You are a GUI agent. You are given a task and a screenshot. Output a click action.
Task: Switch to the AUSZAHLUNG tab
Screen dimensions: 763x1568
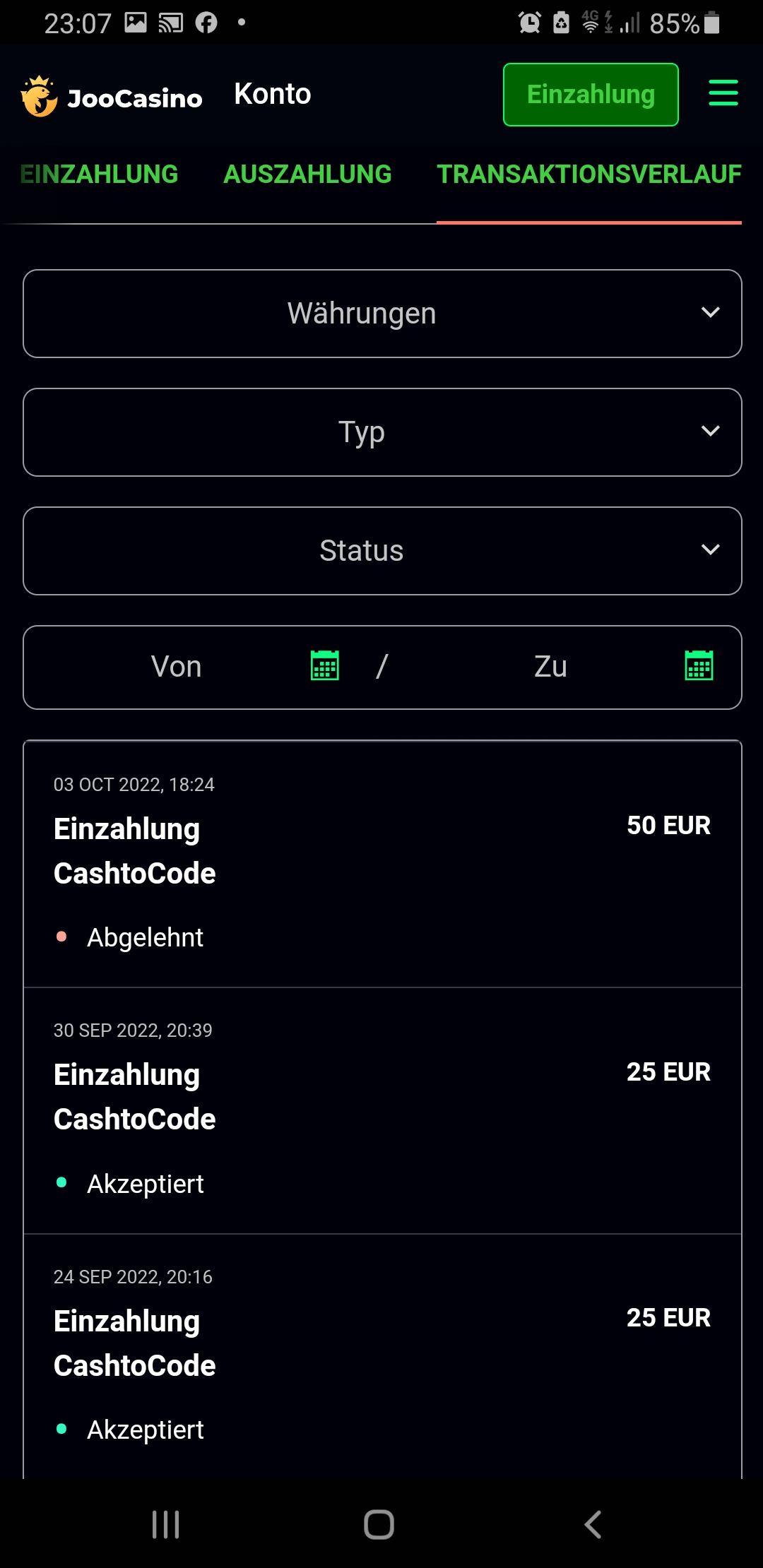307,174
